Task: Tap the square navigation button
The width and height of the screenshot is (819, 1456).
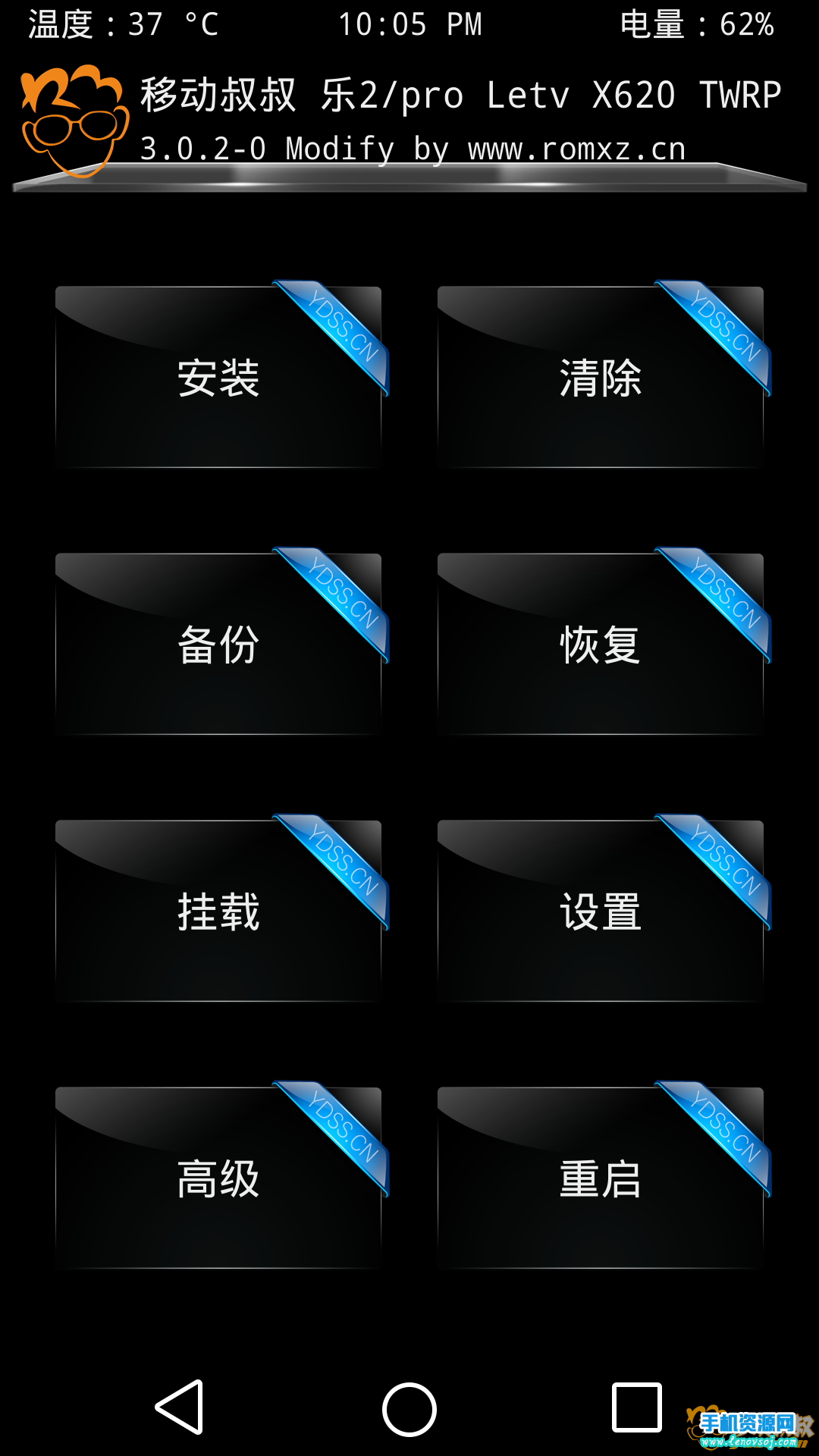Action: pos(637,1407)
